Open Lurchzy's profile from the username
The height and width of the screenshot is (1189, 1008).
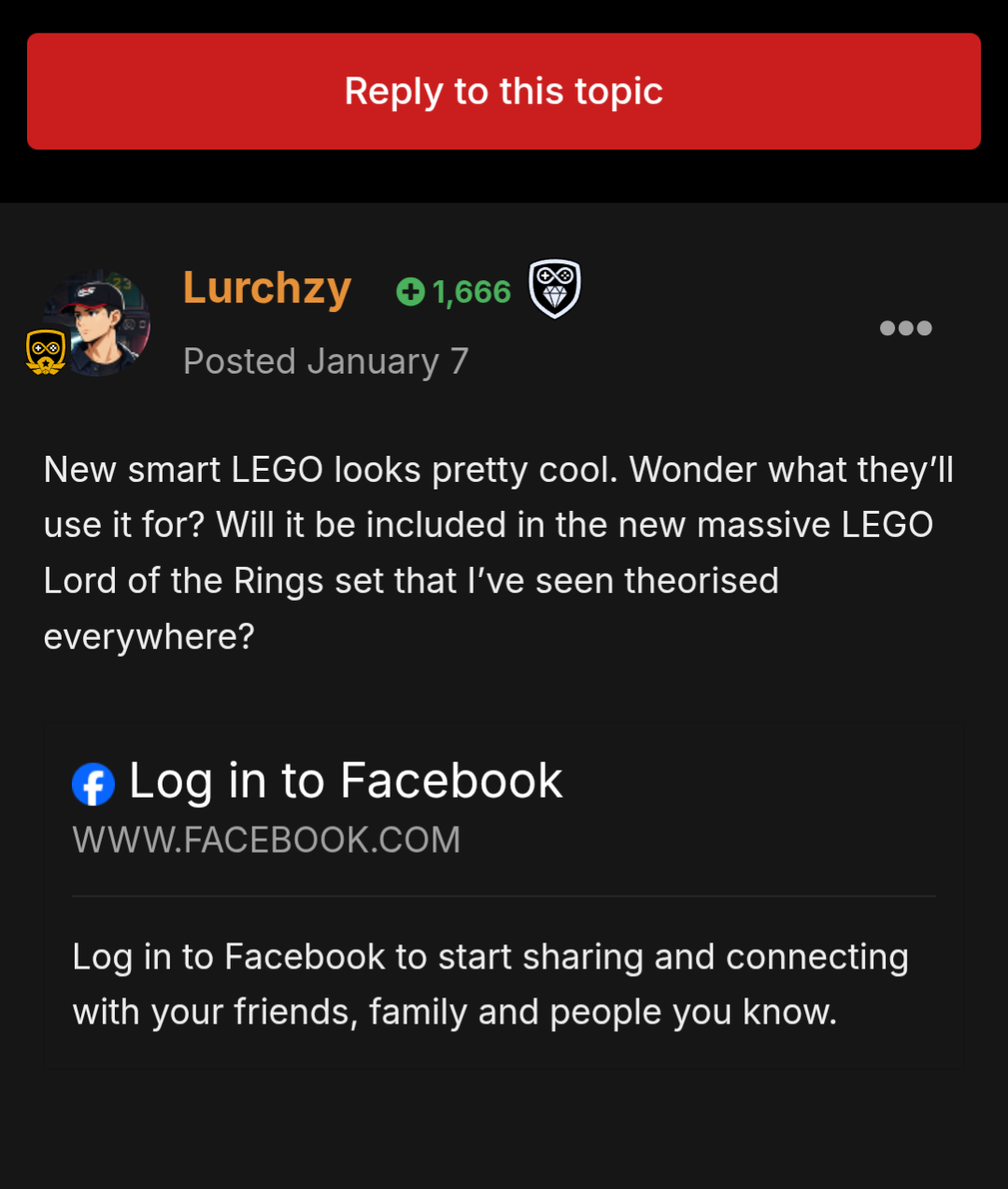(266, 288)
